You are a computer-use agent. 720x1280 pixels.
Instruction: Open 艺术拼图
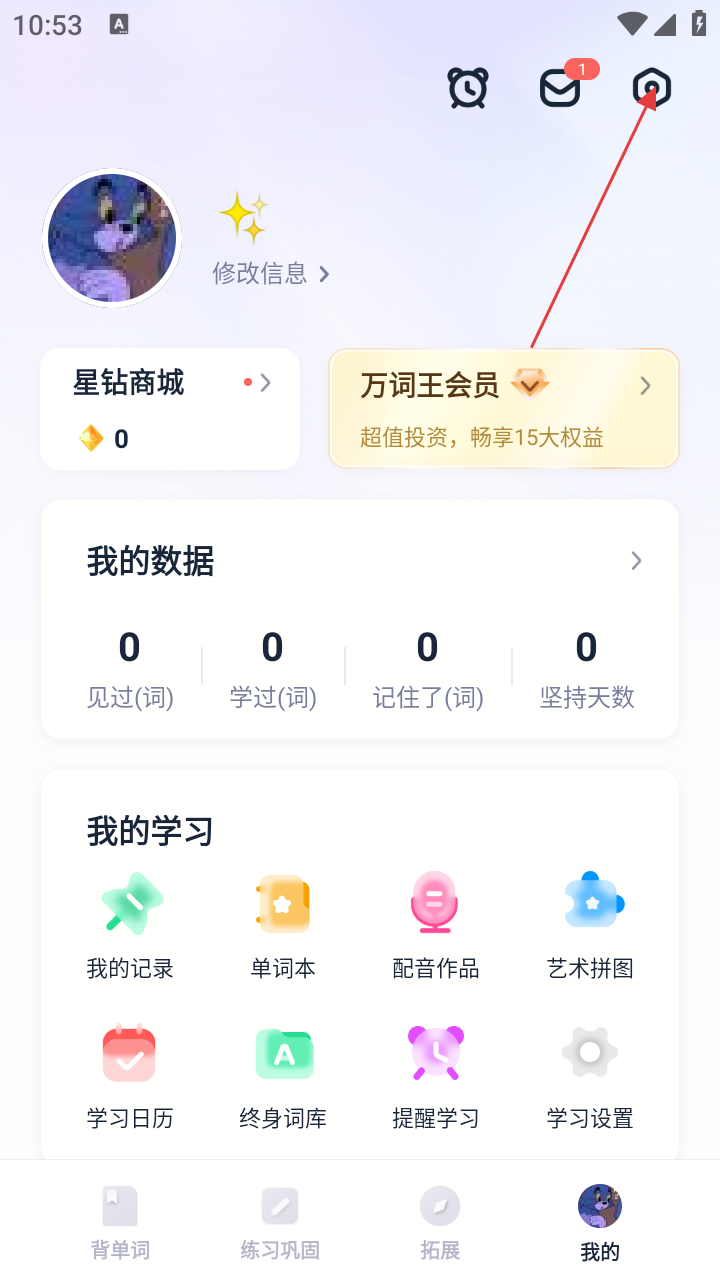tap(590, 926)
